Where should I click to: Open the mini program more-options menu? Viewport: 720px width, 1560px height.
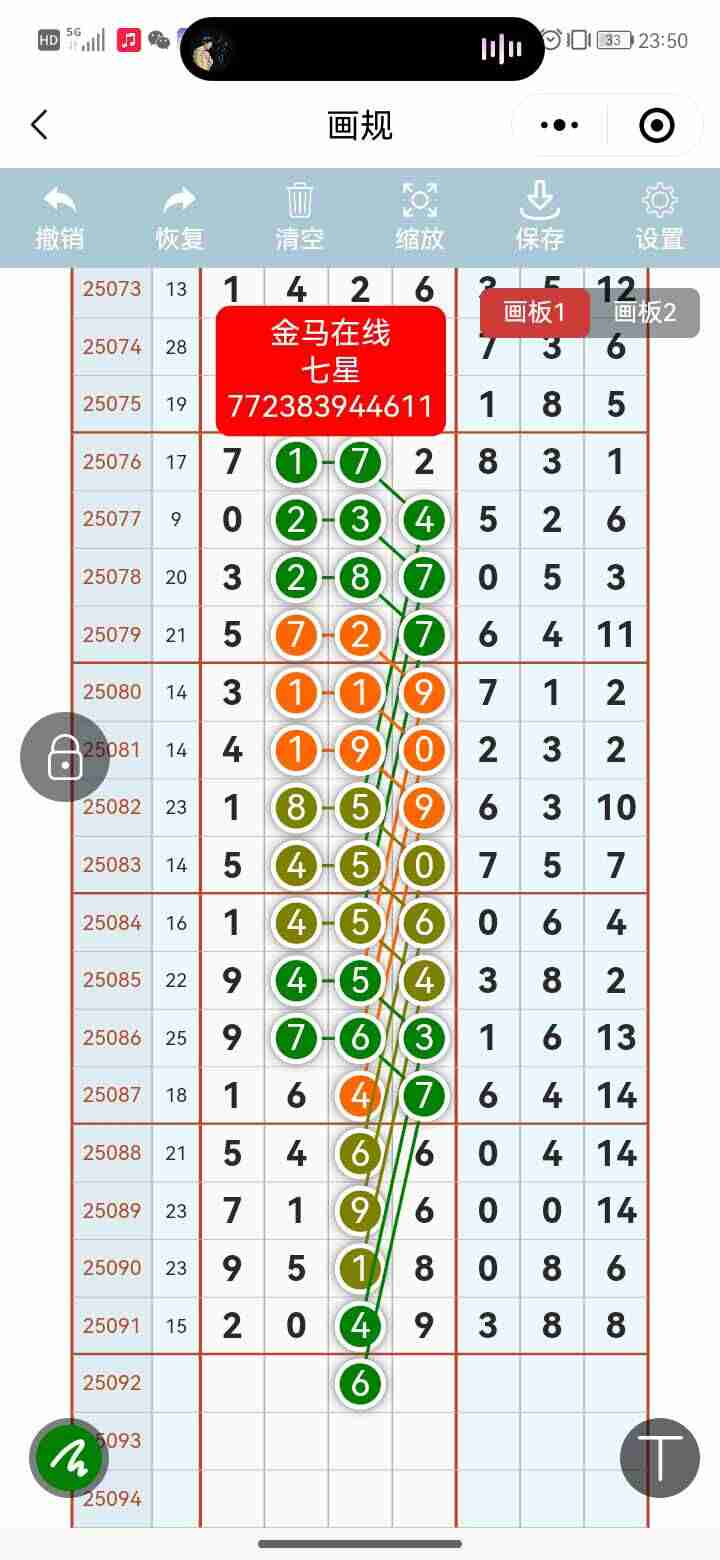[559, 125]
